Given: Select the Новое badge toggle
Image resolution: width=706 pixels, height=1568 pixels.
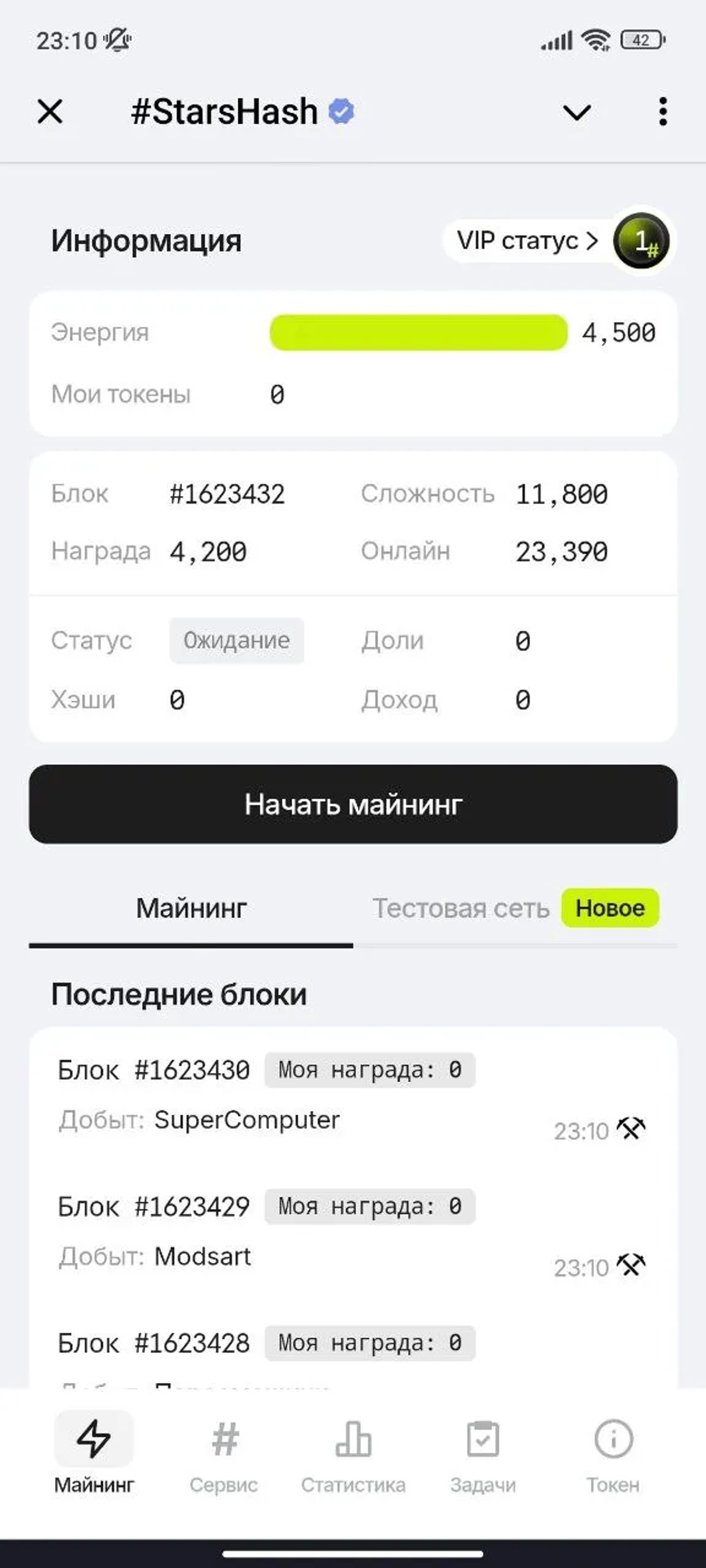Looking at the screenshot, I should [609, 907].
